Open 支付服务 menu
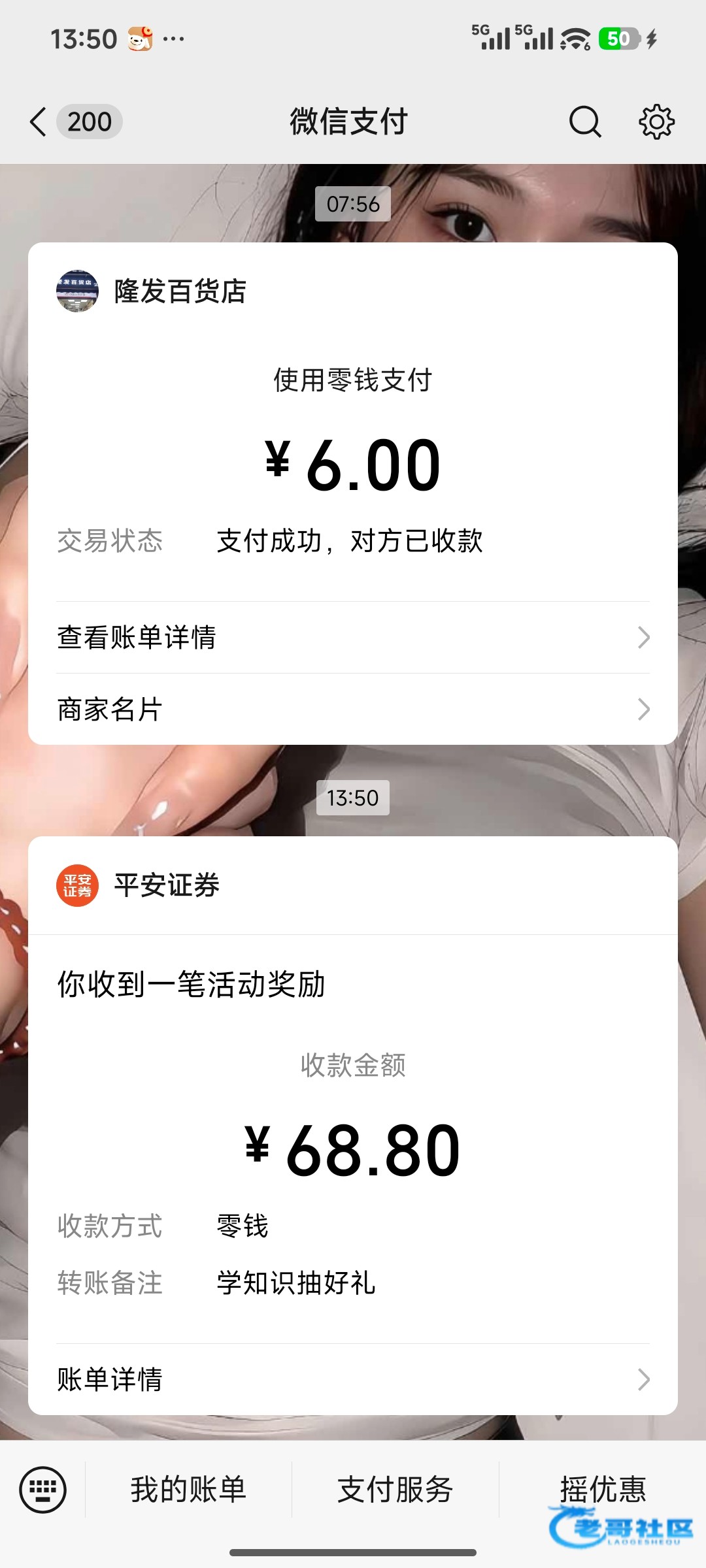 pos(395,1490)
